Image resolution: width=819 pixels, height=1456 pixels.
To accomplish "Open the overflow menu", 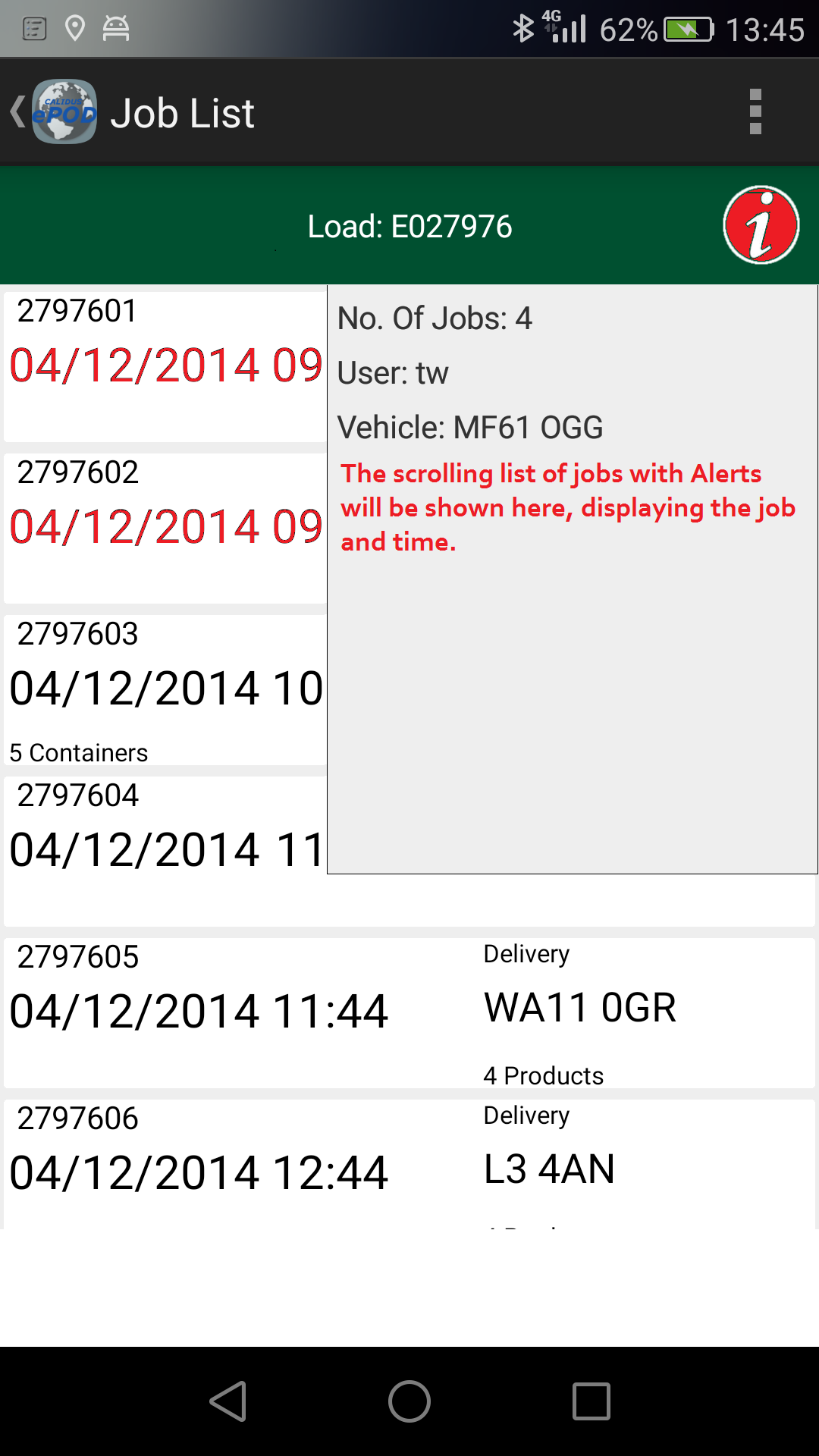I will point(755,112).
